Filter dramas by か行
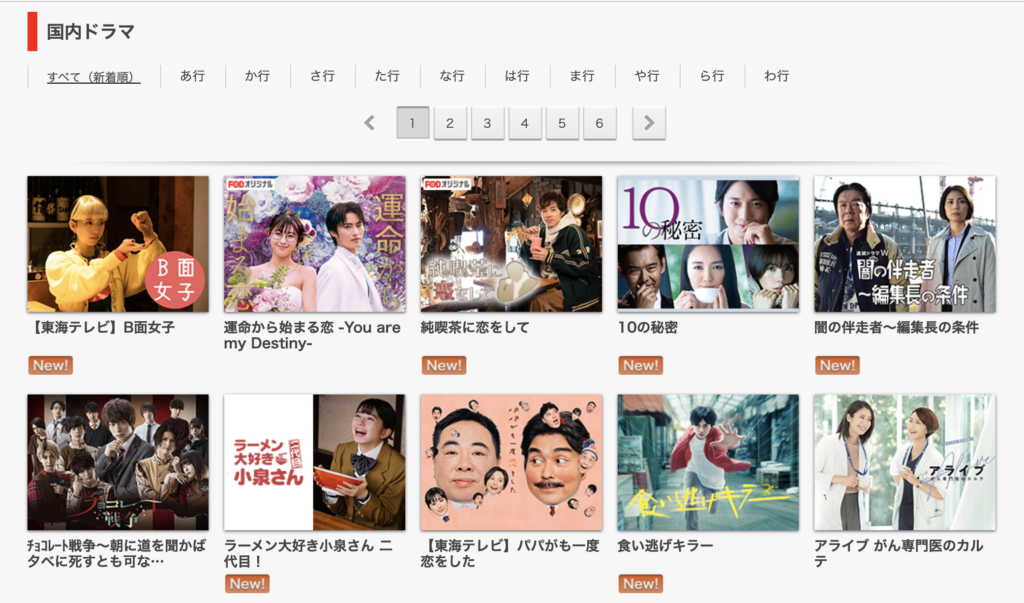Image resolution: width=1024 pixels, height=603 pixels. [257, 76]
